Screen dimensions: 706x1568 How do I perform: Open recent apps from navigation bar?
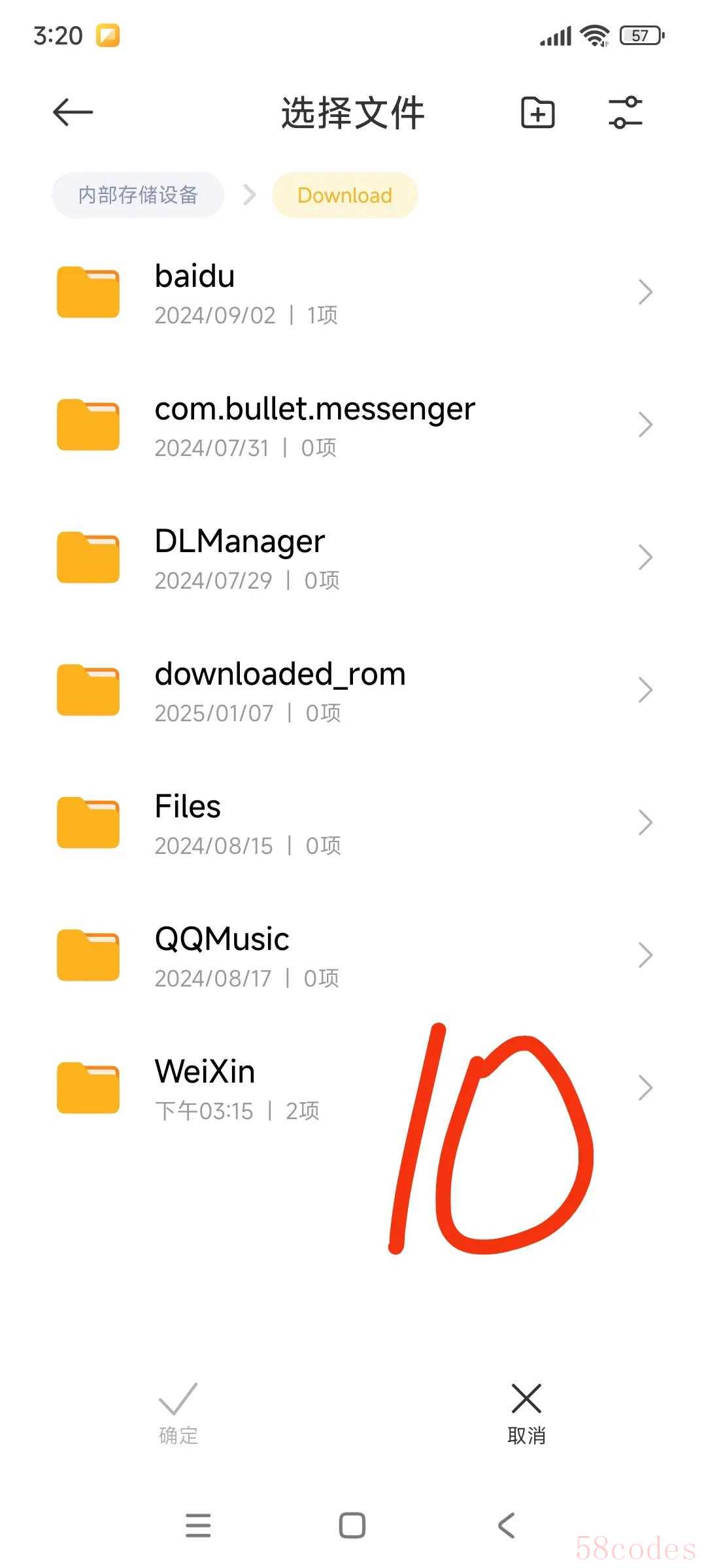[198, 1526]
